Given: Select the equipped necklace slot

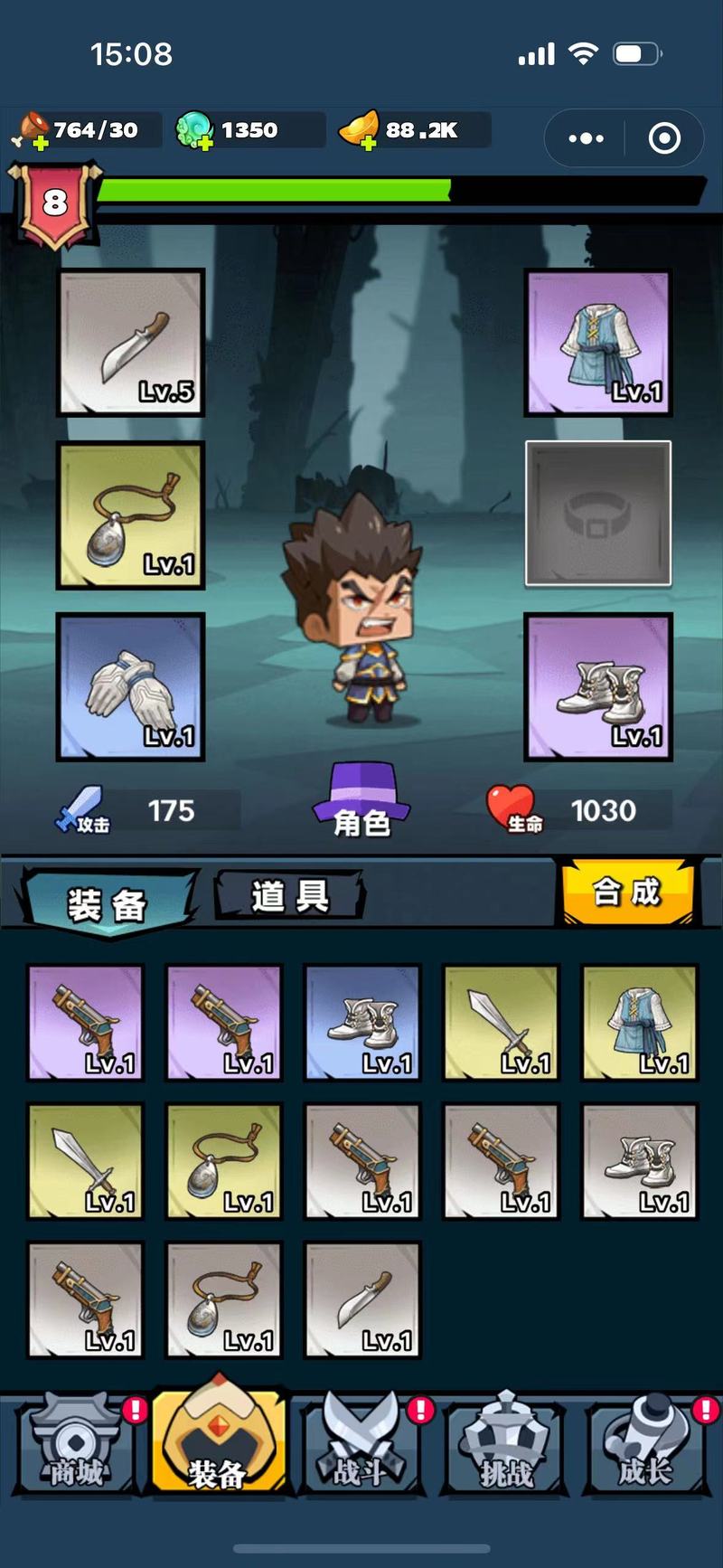Looking at the screenshot, I should pyautogui.click(x=131, y=515).
